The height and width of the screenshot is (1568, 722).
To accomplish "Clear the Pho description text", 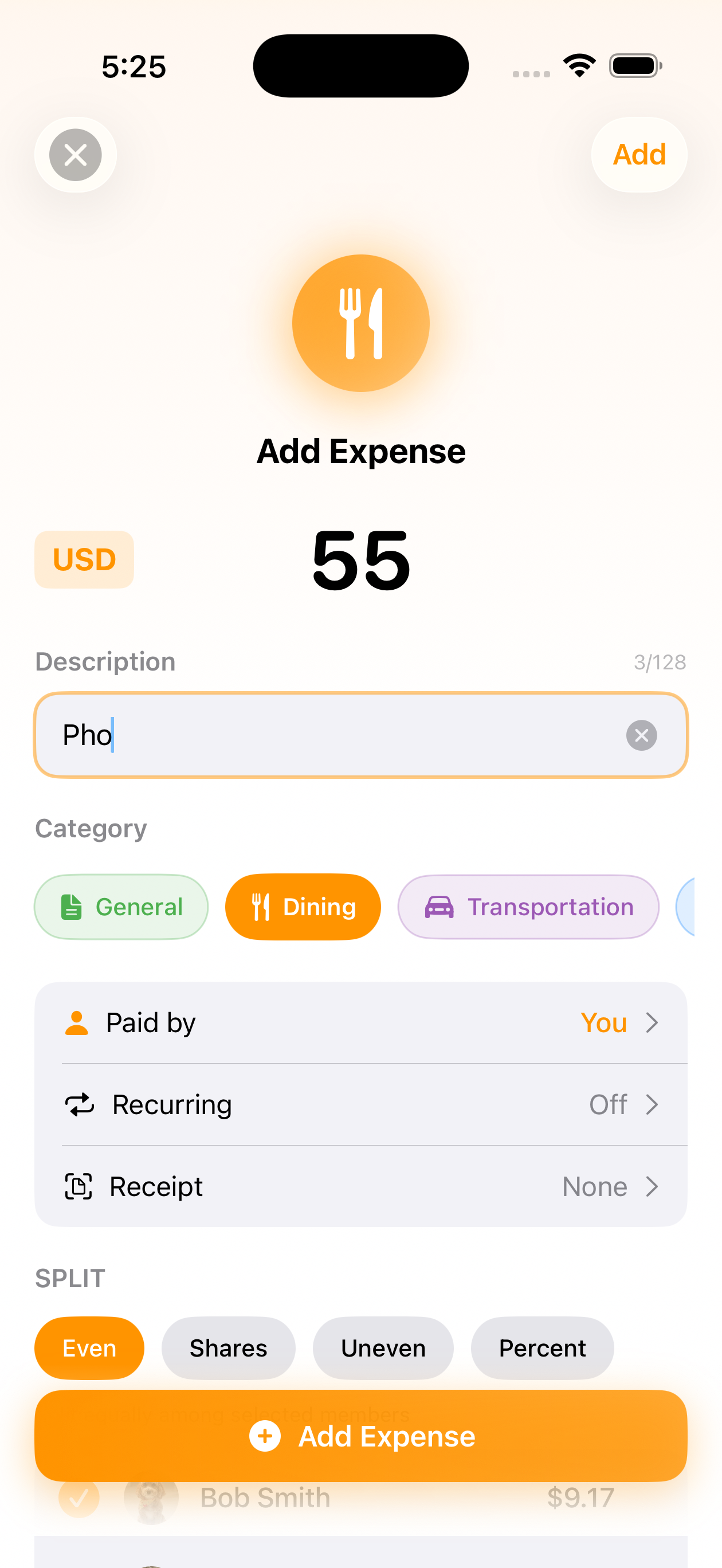I will pos(642,735).
